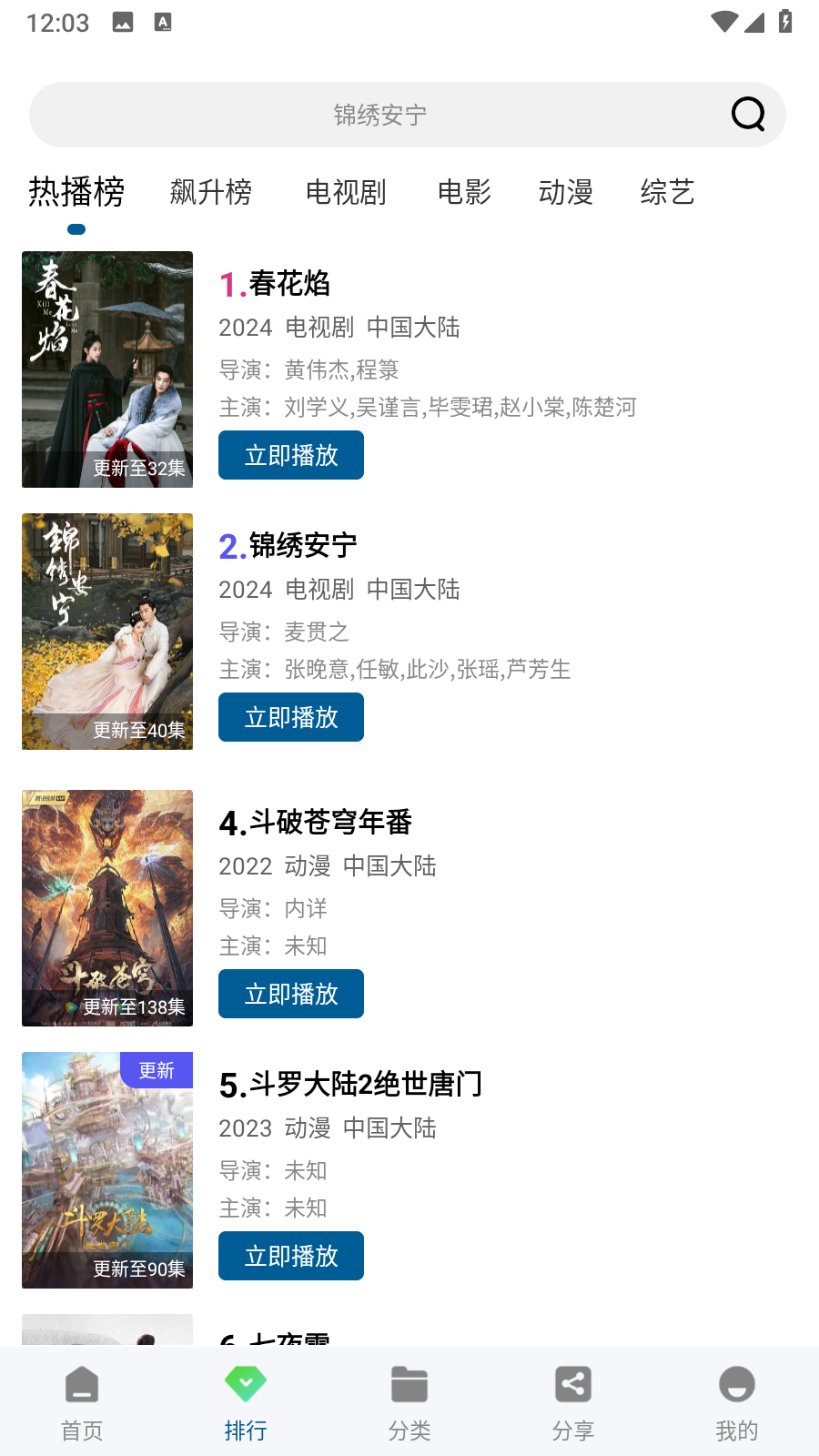Open the 斗罗大陆2绝世唐门 cover
This screenshot has width=819, height=1456.
(107, 1170)
